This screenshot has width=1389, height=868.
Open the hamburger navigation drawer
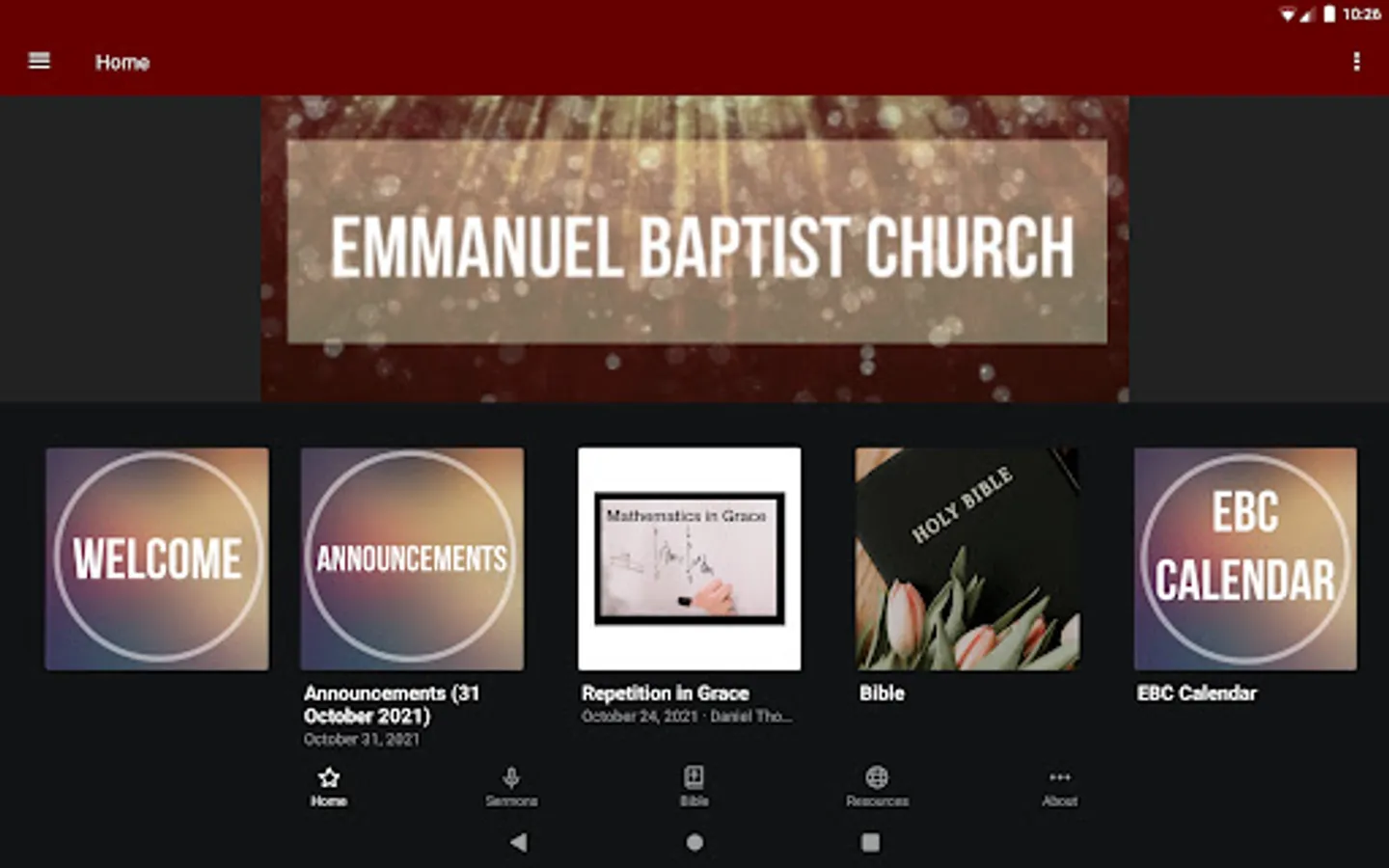point(40,62)
